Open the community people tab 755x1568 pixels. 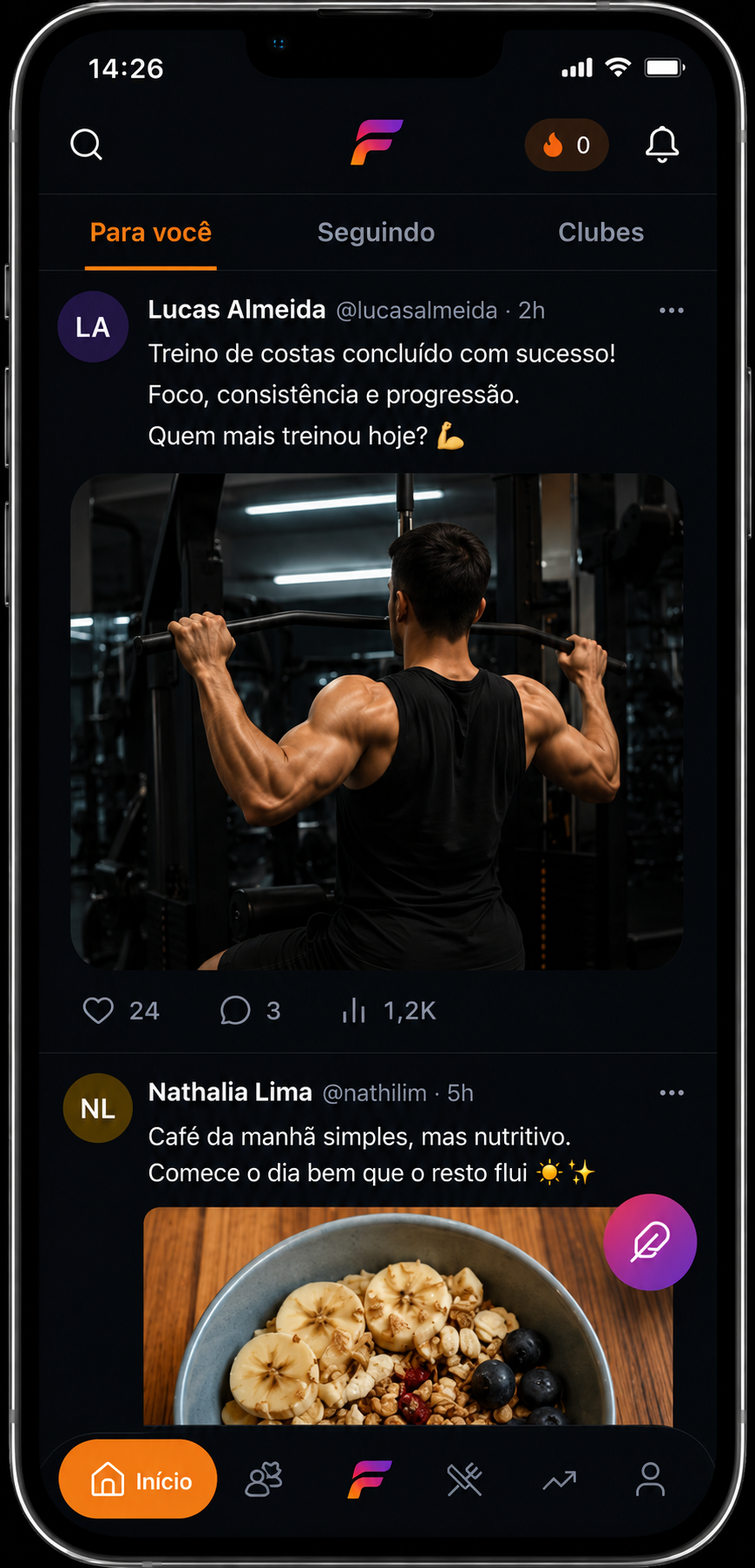click(264, 1479)
